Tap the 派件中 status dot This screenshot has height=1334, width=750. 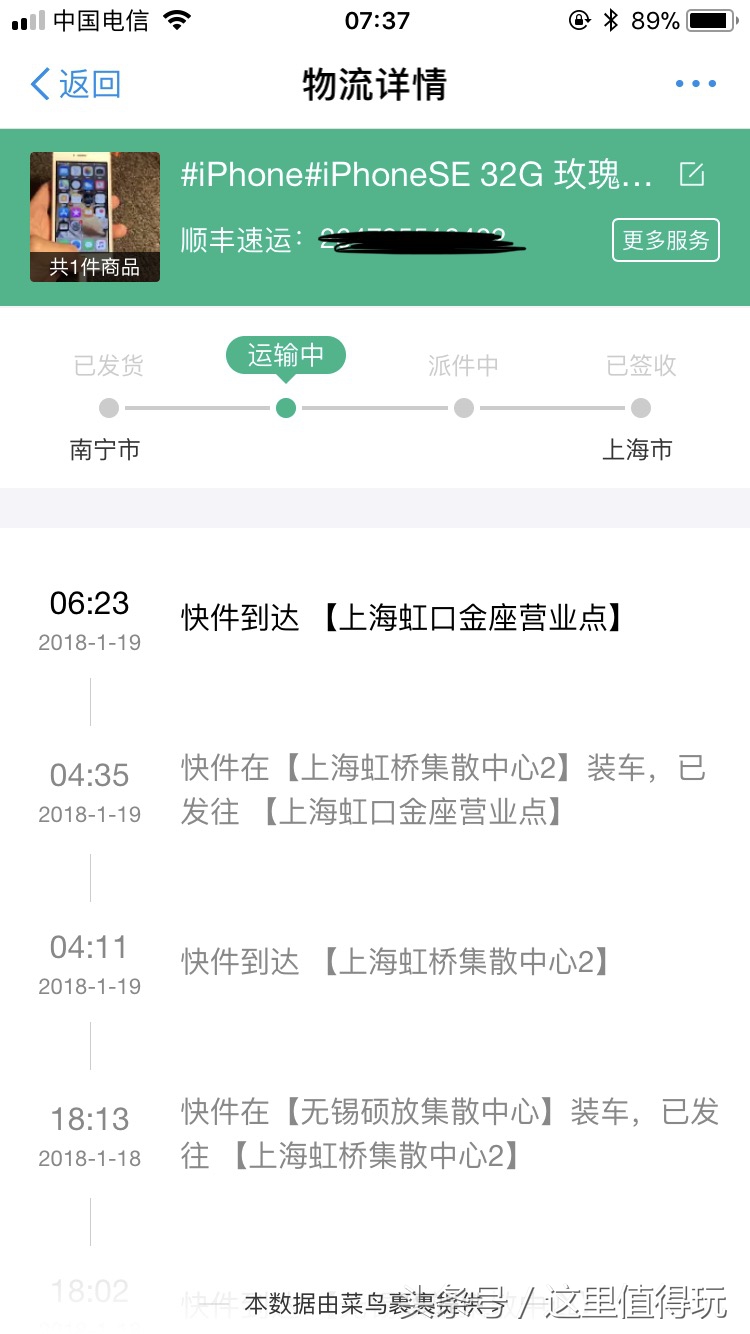click(463, 407)
